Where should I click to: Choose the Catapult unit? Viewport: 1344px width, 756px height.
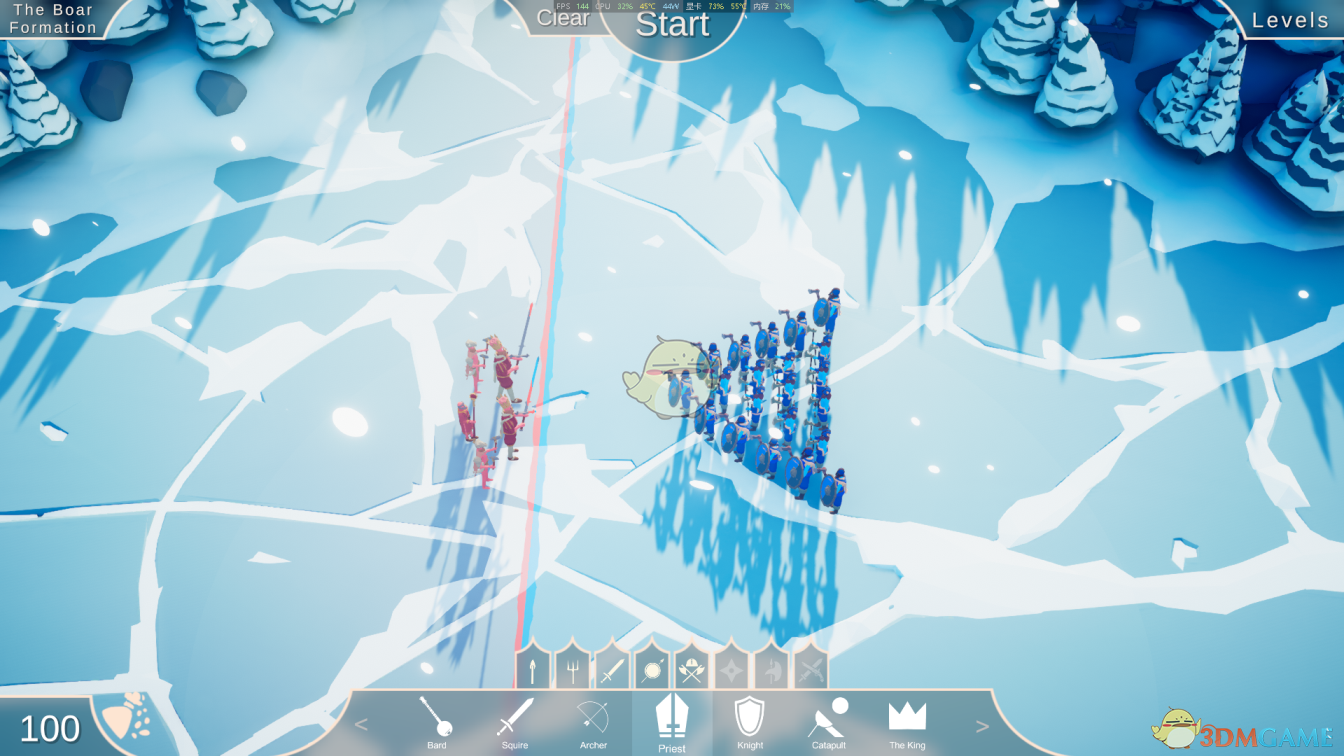click(x=828, y=720)
